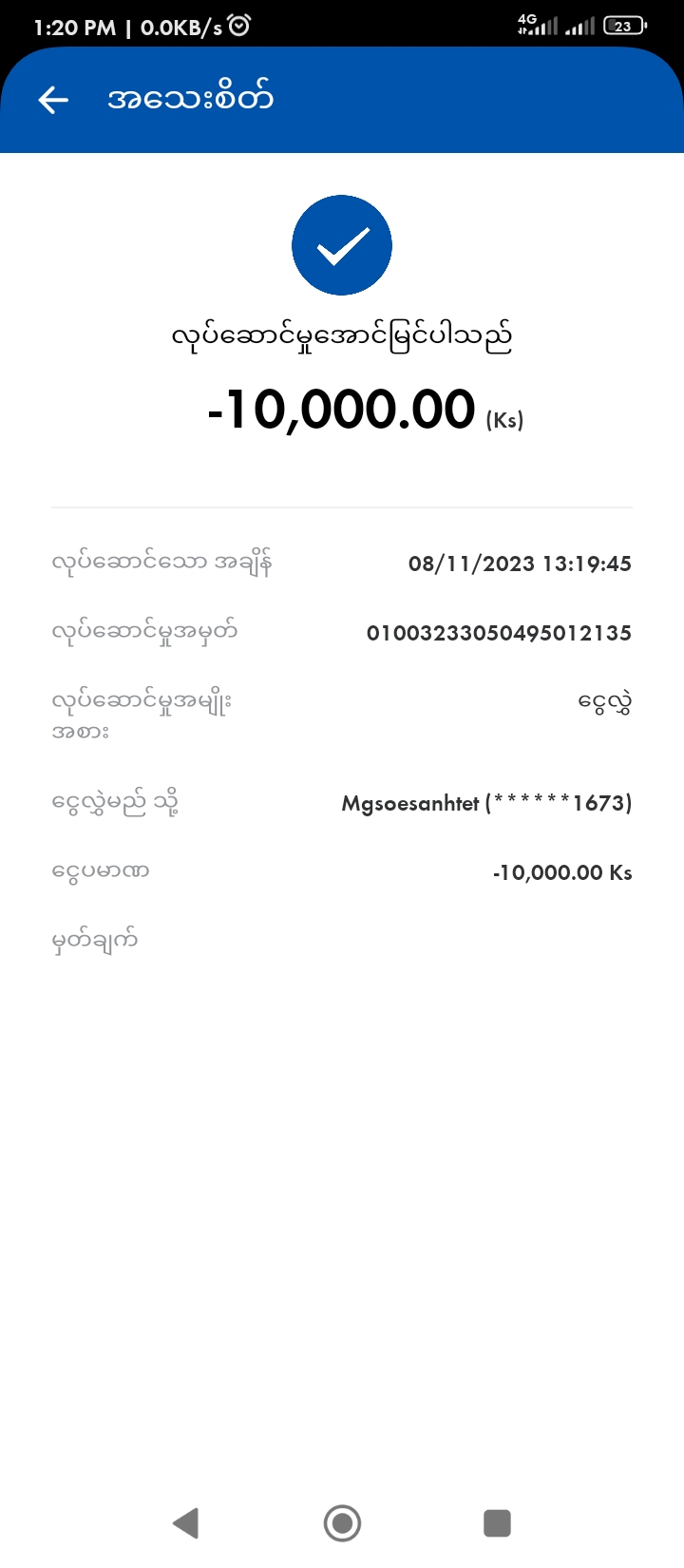Open the recent apps view
Screen dimensions: 684x1568
pyautogui.click(x=497, y=1522)
